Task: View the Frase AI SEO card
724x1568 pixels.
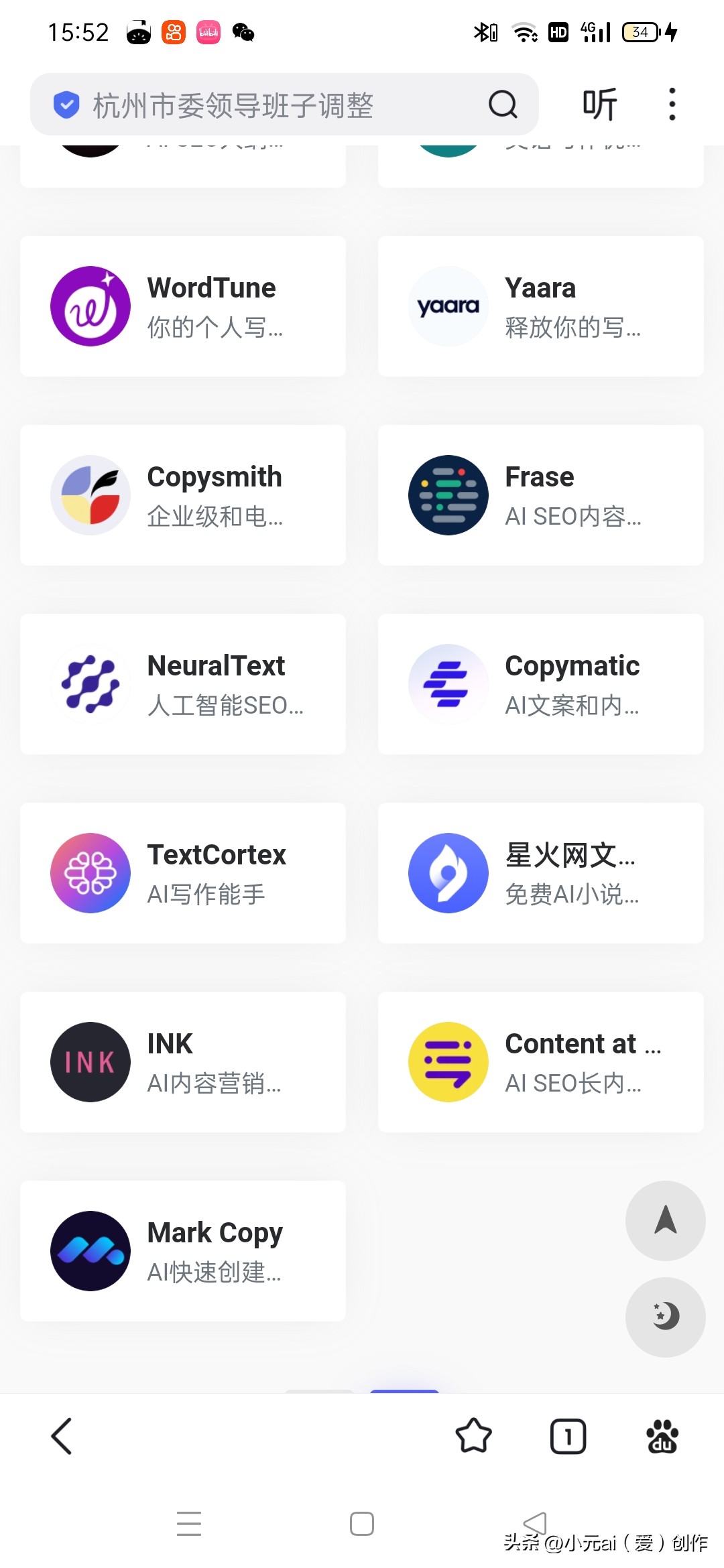Action: pos(540,495)
